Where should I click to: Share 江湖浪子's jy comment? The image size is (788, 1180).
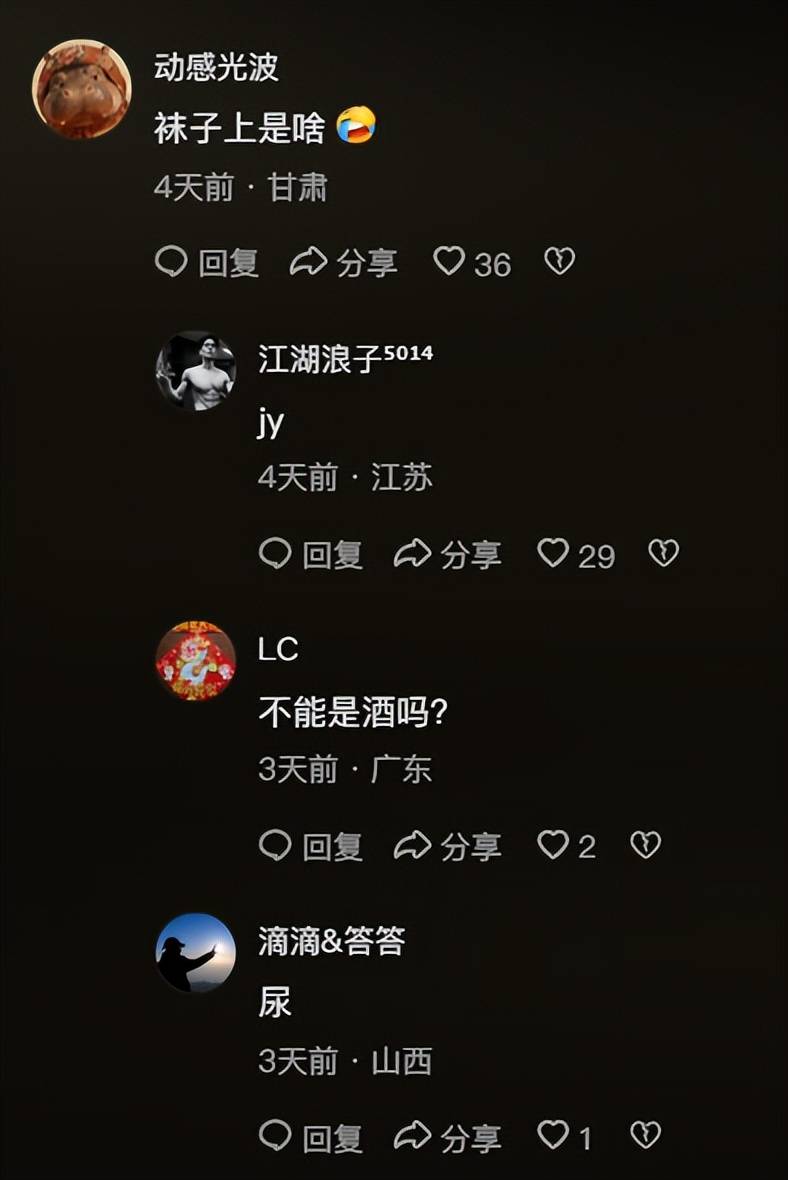pos(447,554)
